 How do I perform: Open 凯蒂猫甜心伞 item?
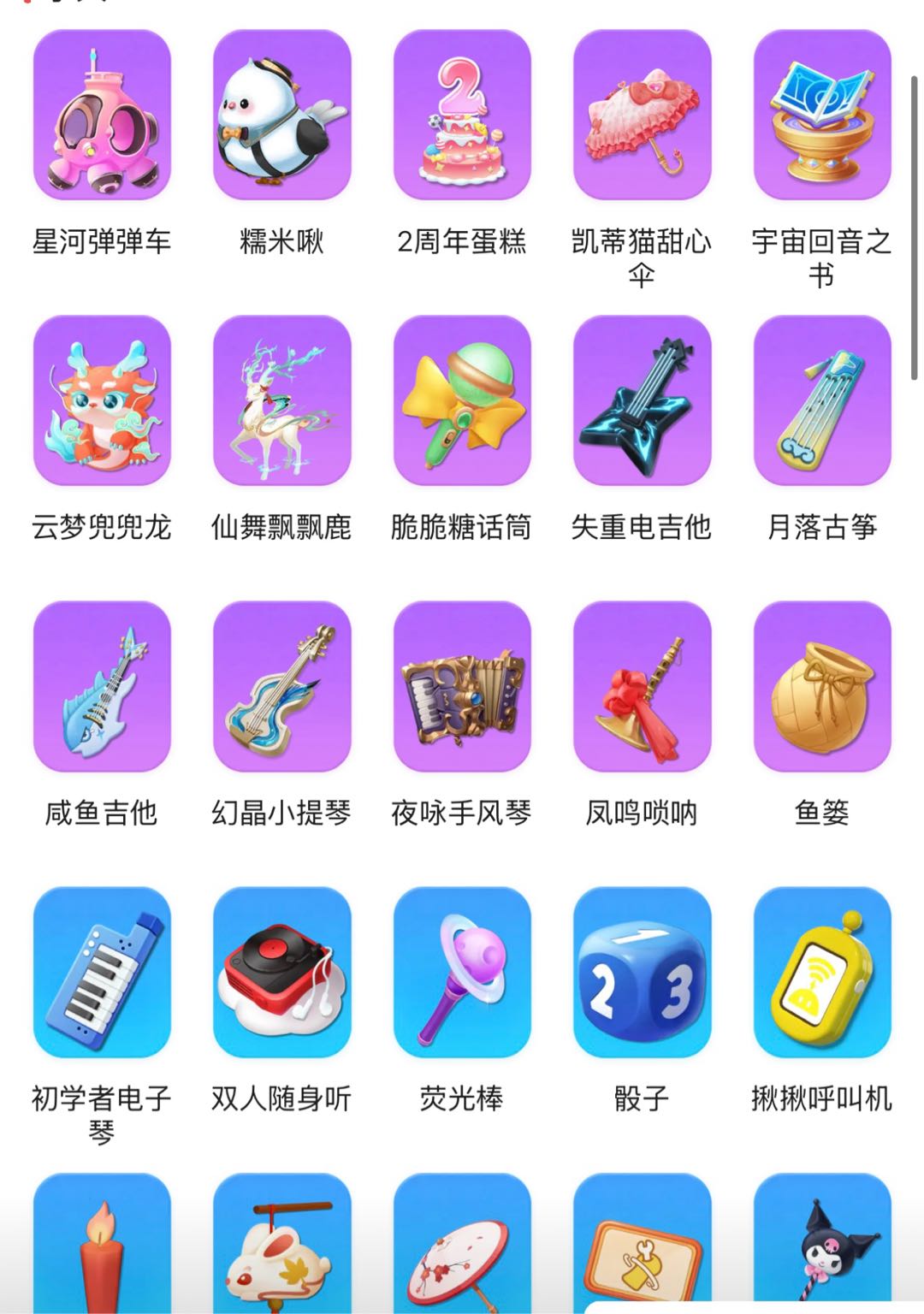(x=642, y=115)
